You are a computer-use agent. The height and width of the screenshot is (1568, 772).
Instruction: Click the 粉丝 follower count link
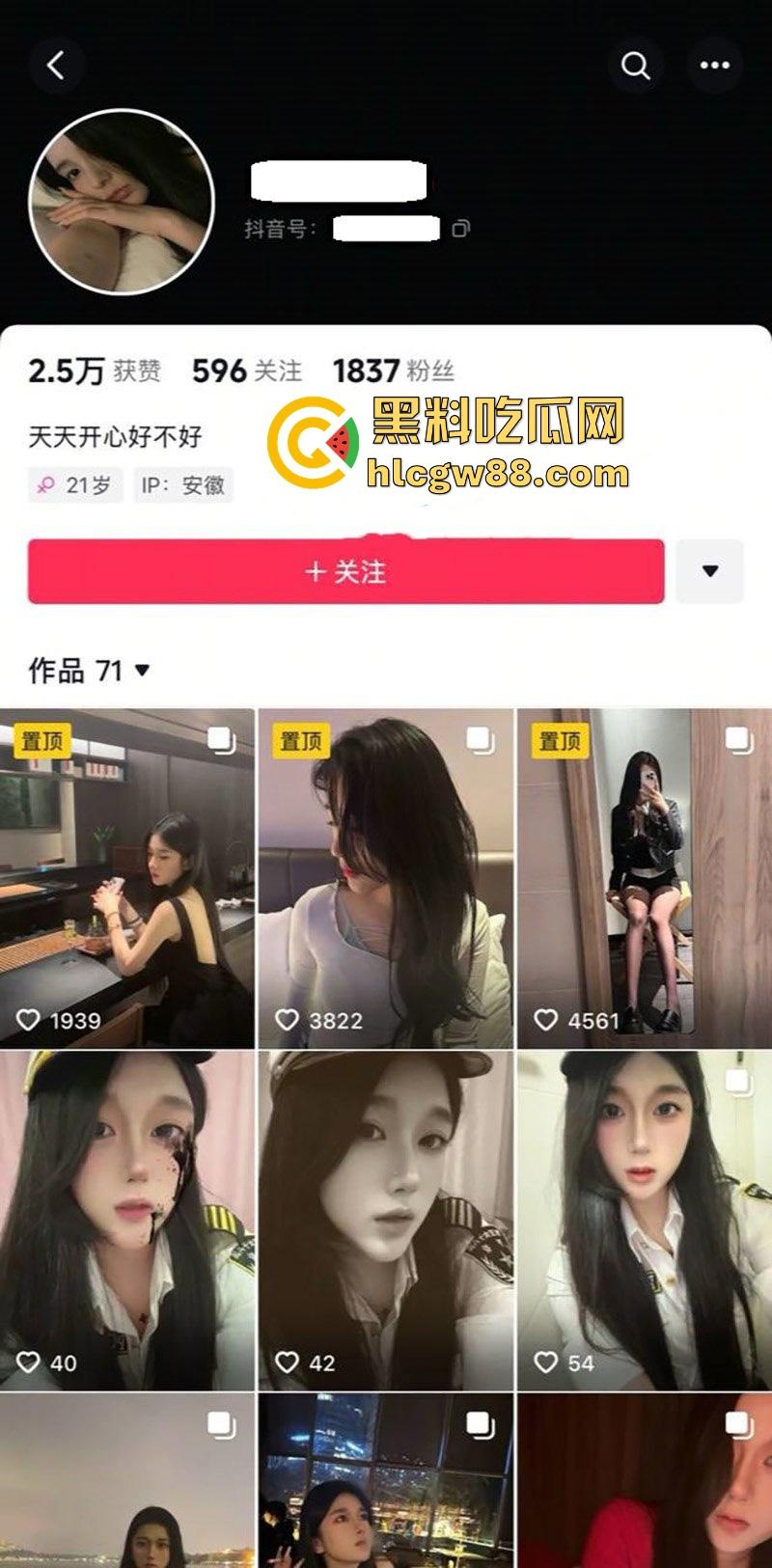point(394,369)
